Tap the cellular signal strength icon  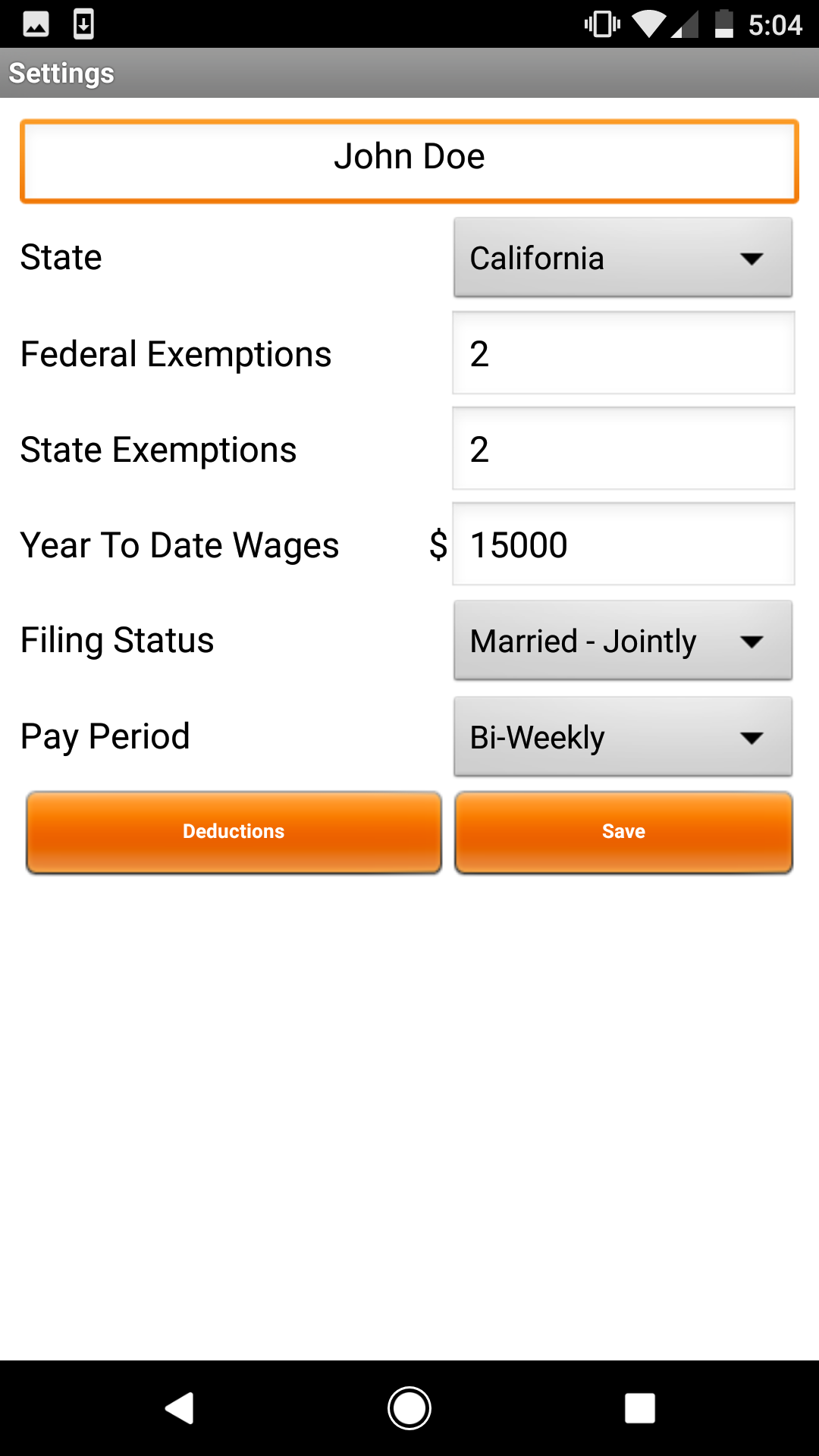[686, 24]
